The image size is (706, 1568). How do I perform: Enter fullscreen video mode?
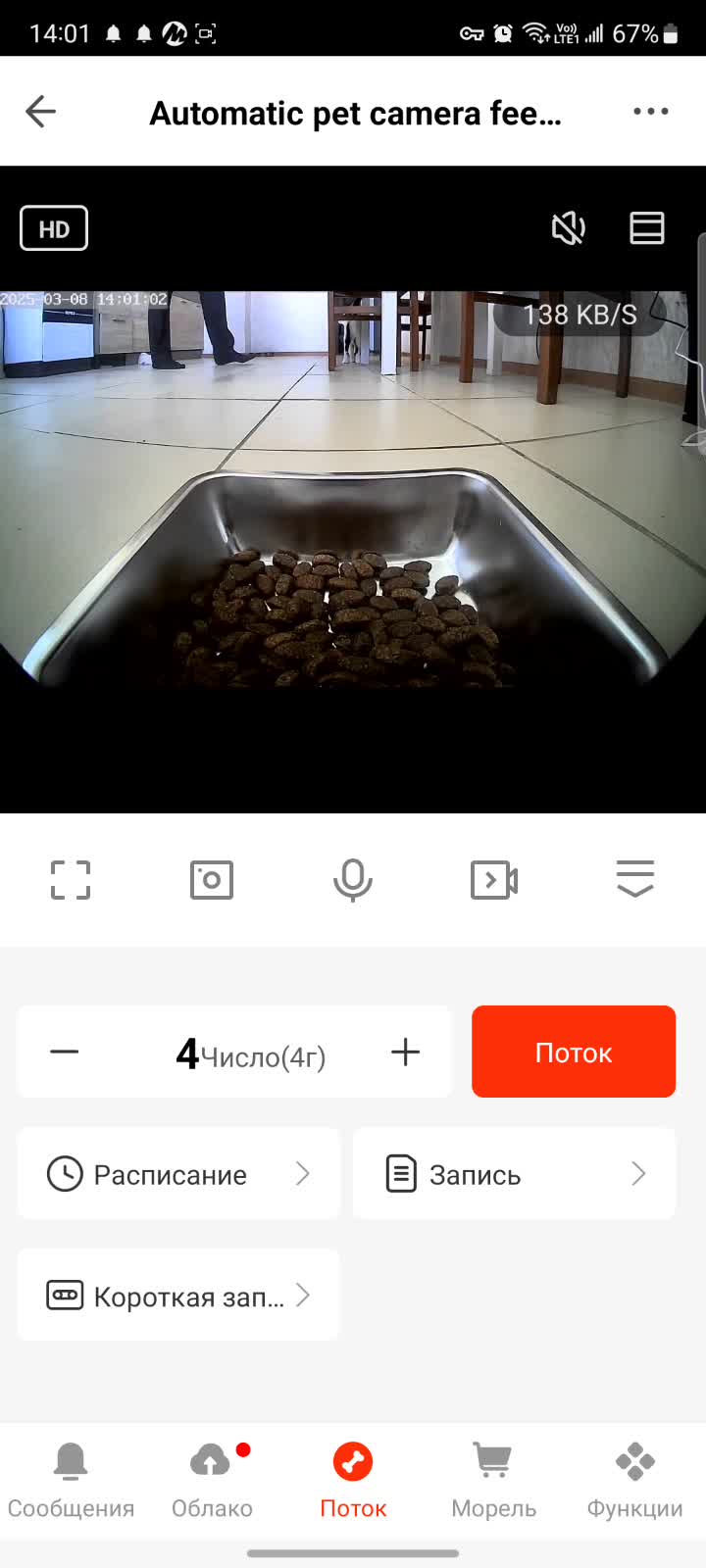click(x=71, y=879)
